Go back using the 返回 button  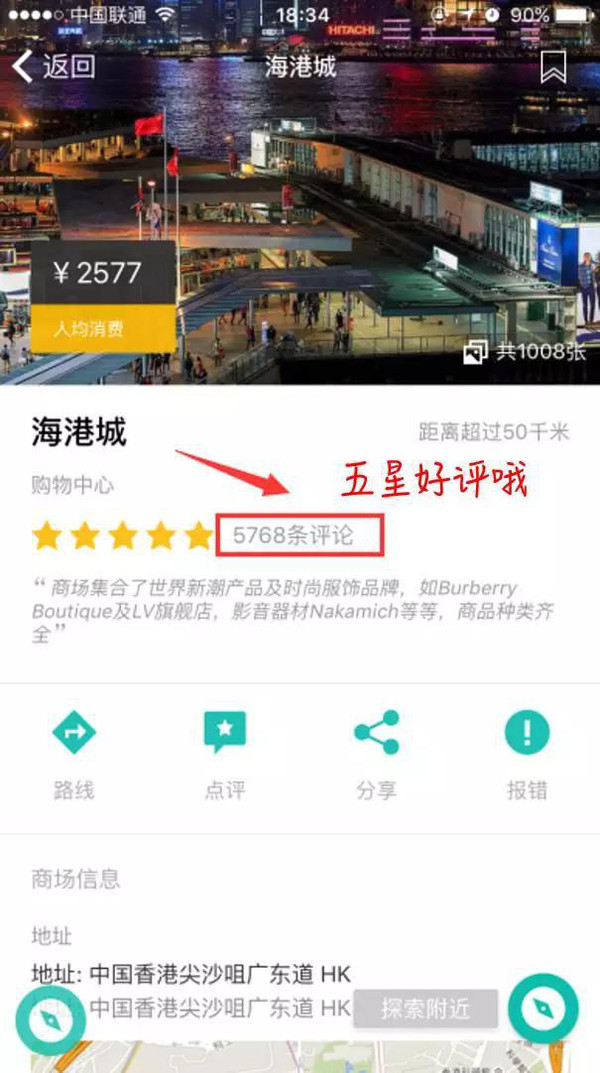coord(53,67)
